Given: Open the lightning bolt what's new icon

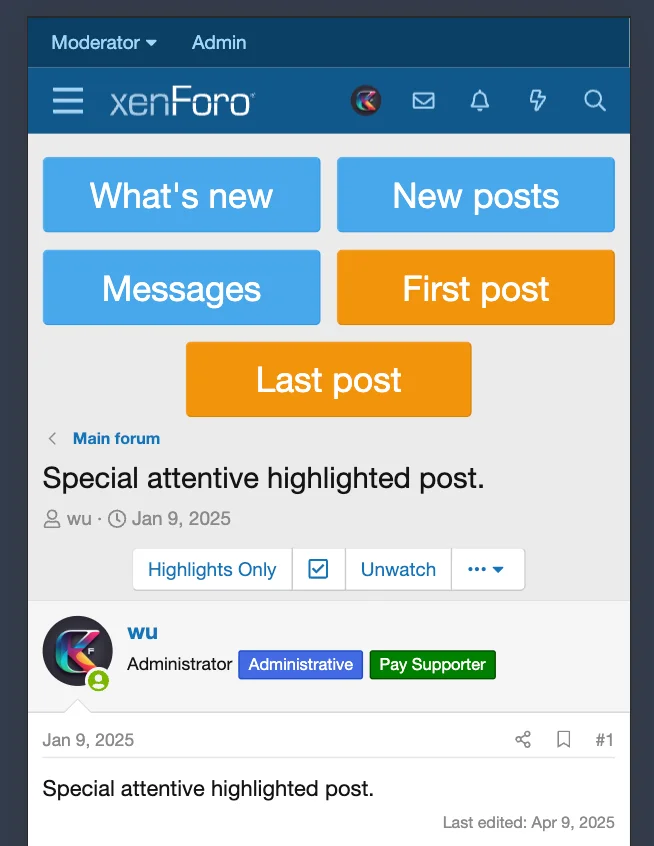Looking at the screenshot, I should click(x=537, y=101).
